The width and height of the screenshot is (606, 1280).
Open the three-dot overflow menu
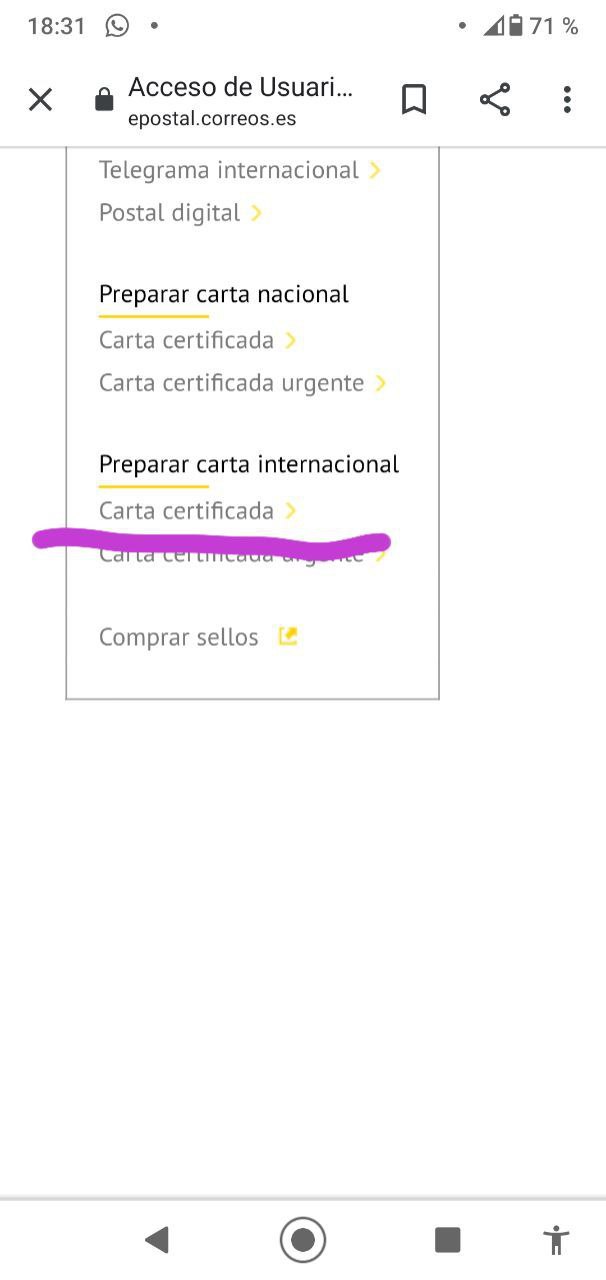tap(567, 99)
